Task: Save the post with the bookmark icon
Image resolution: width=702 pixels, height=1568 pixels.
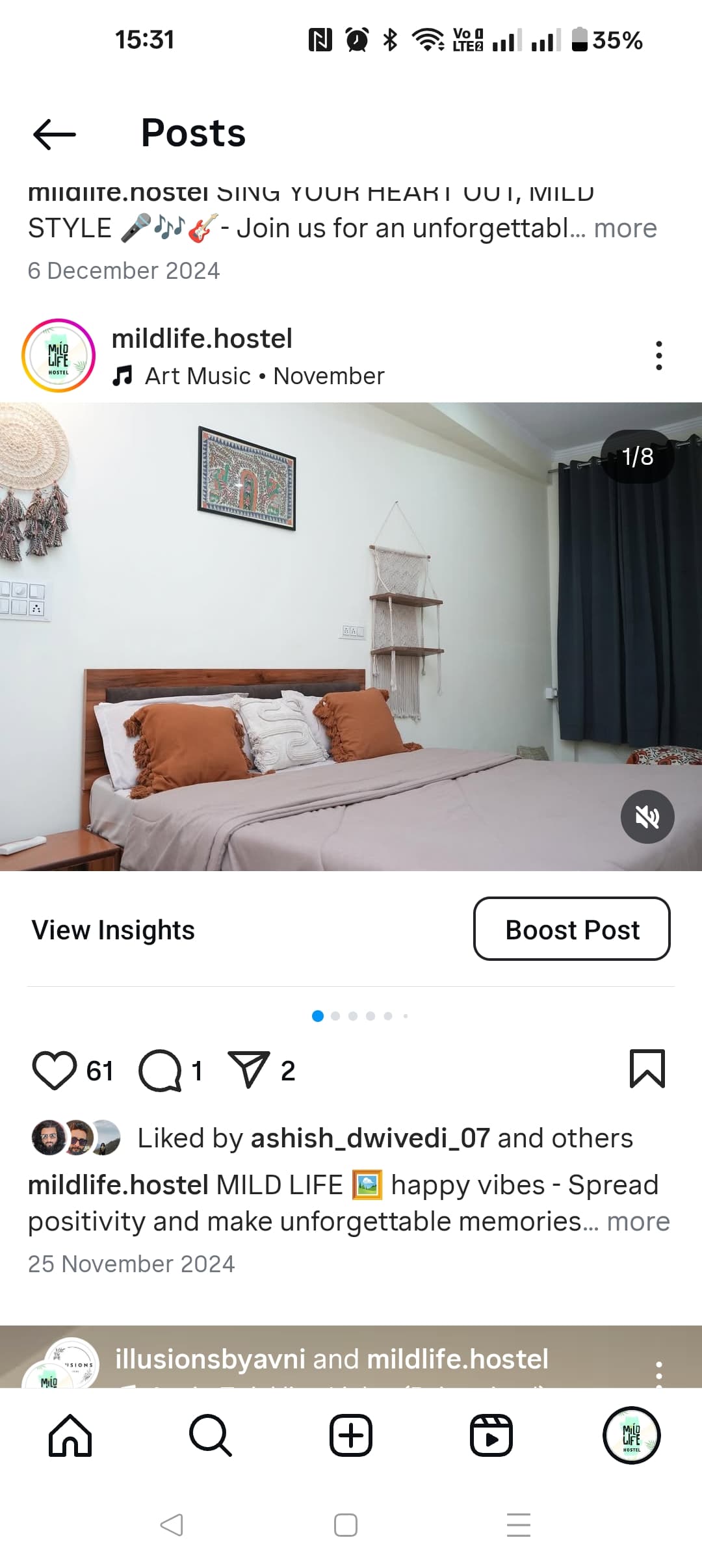Action: coord(647,1070)
